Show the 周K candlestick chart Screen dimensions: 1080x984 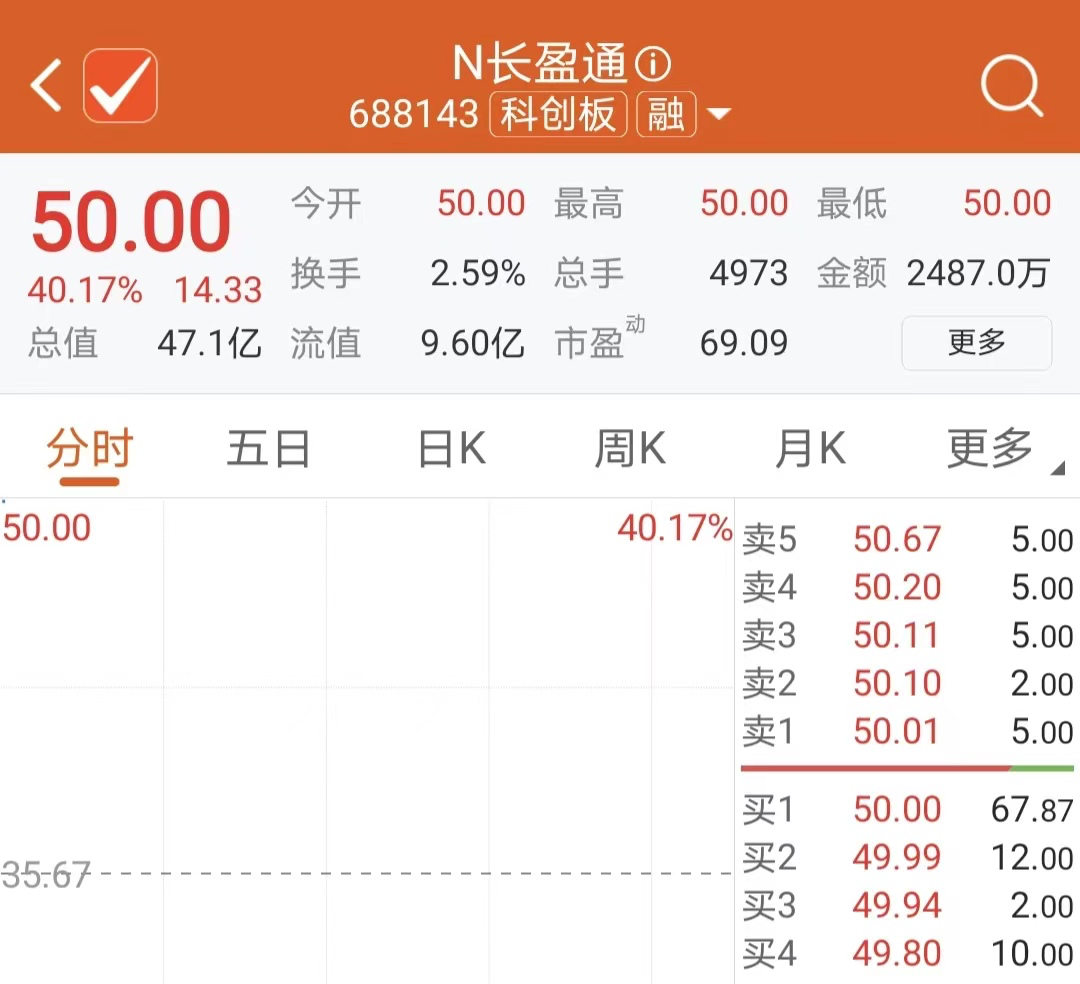tap(630, 451)
